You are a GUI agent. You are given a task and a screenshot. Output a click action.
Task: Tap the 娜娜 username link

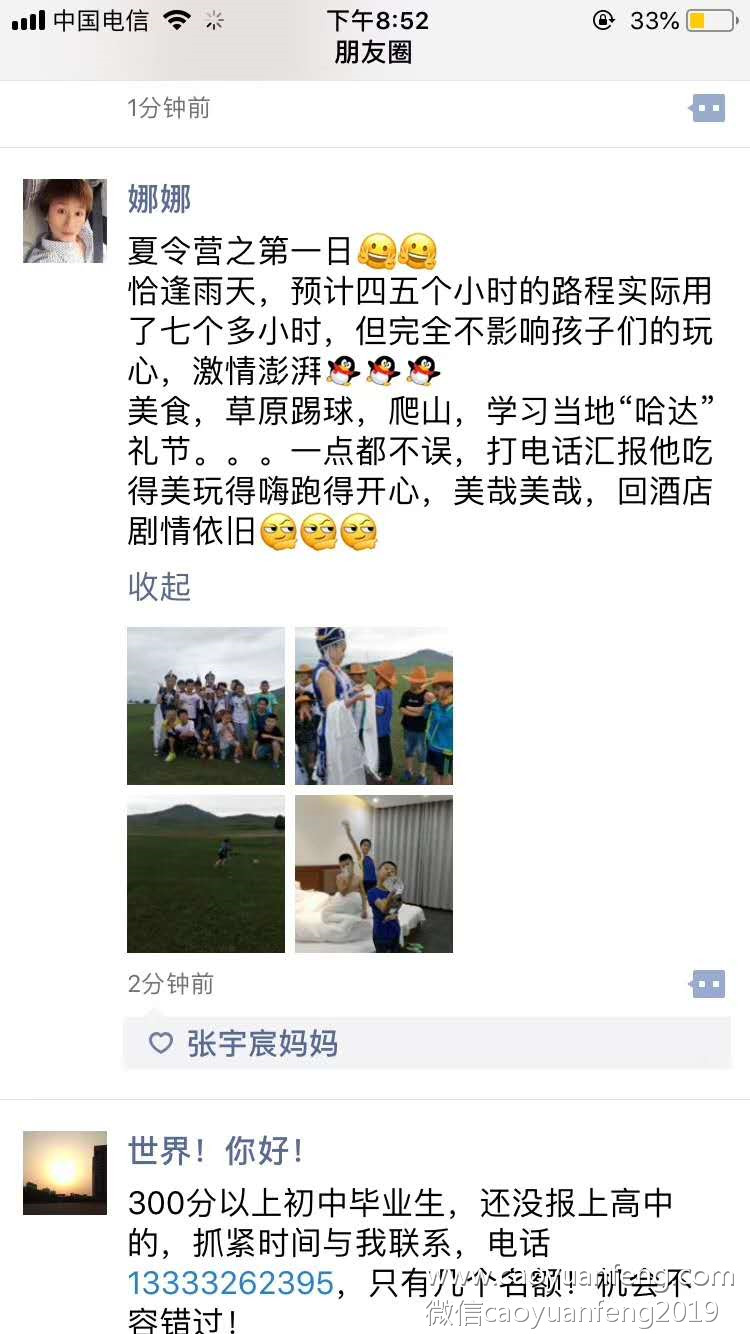(x=159, y=198)
